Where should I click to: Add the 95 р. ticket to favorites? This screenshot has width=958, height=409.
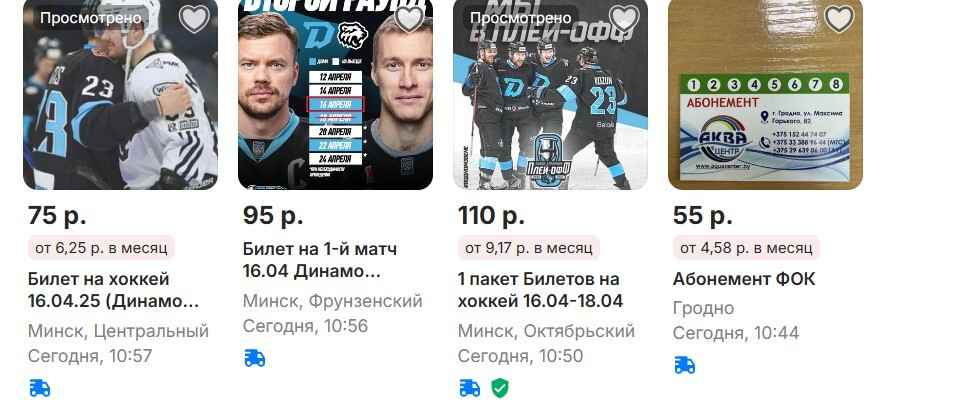[409, 18]
